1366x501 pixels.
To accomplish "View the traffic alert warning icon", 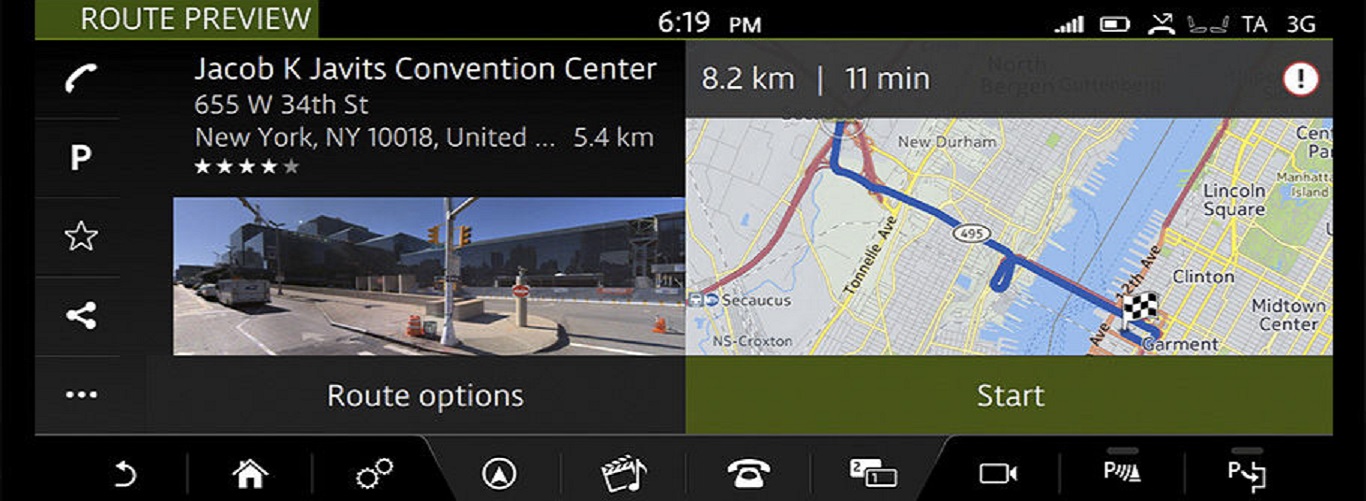I will tap(1300, 80).
